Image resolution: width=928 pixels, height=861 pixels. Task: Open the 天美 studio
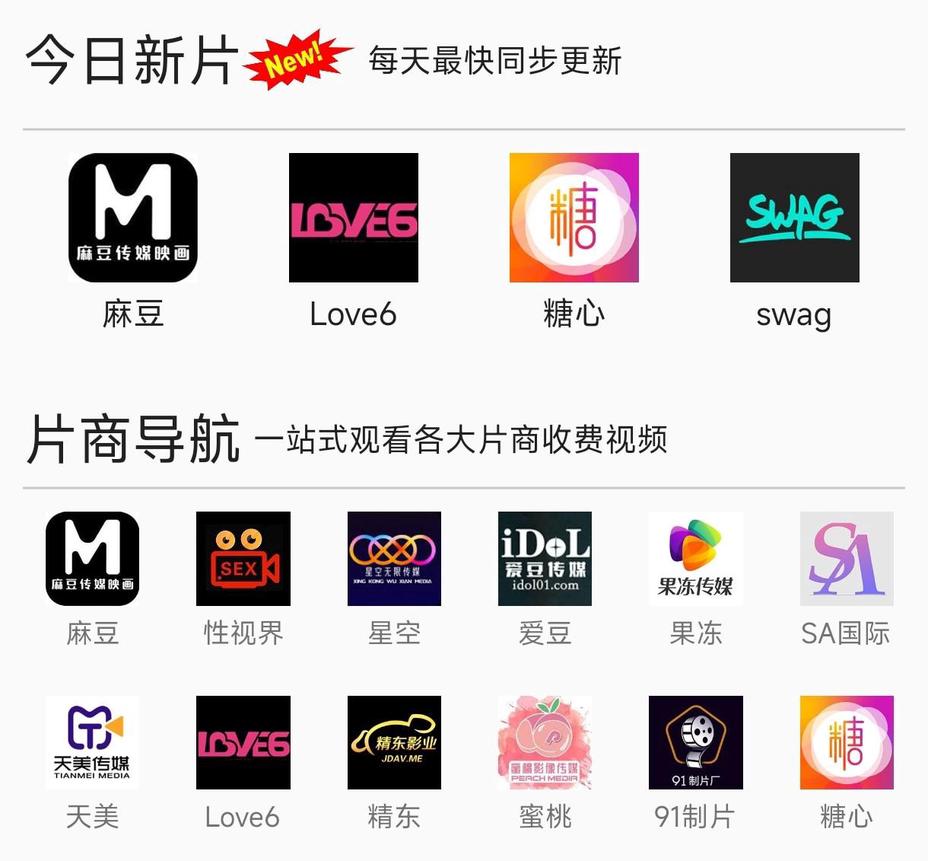click(x=92, y=743)
